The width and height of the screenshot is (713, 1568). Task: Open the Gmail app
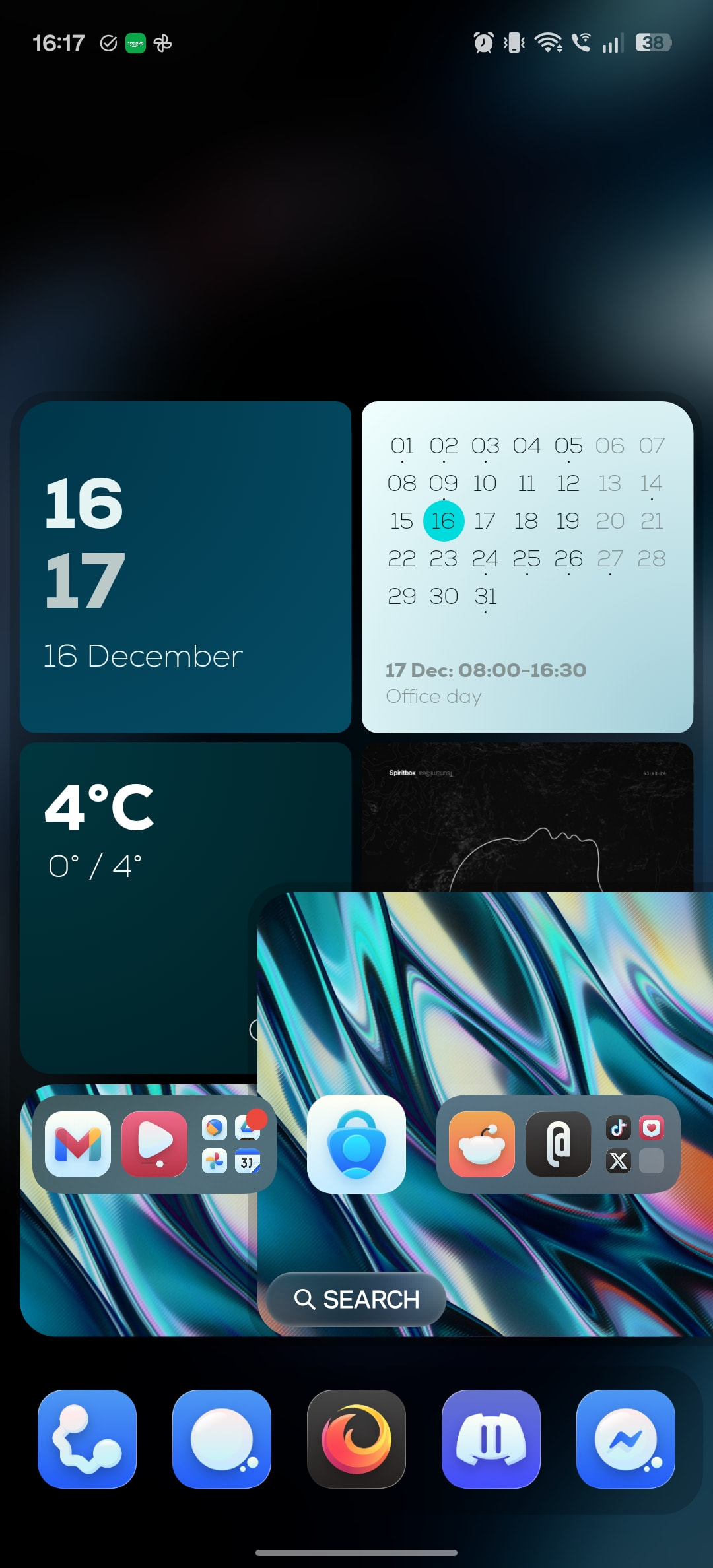point(78,1144)
